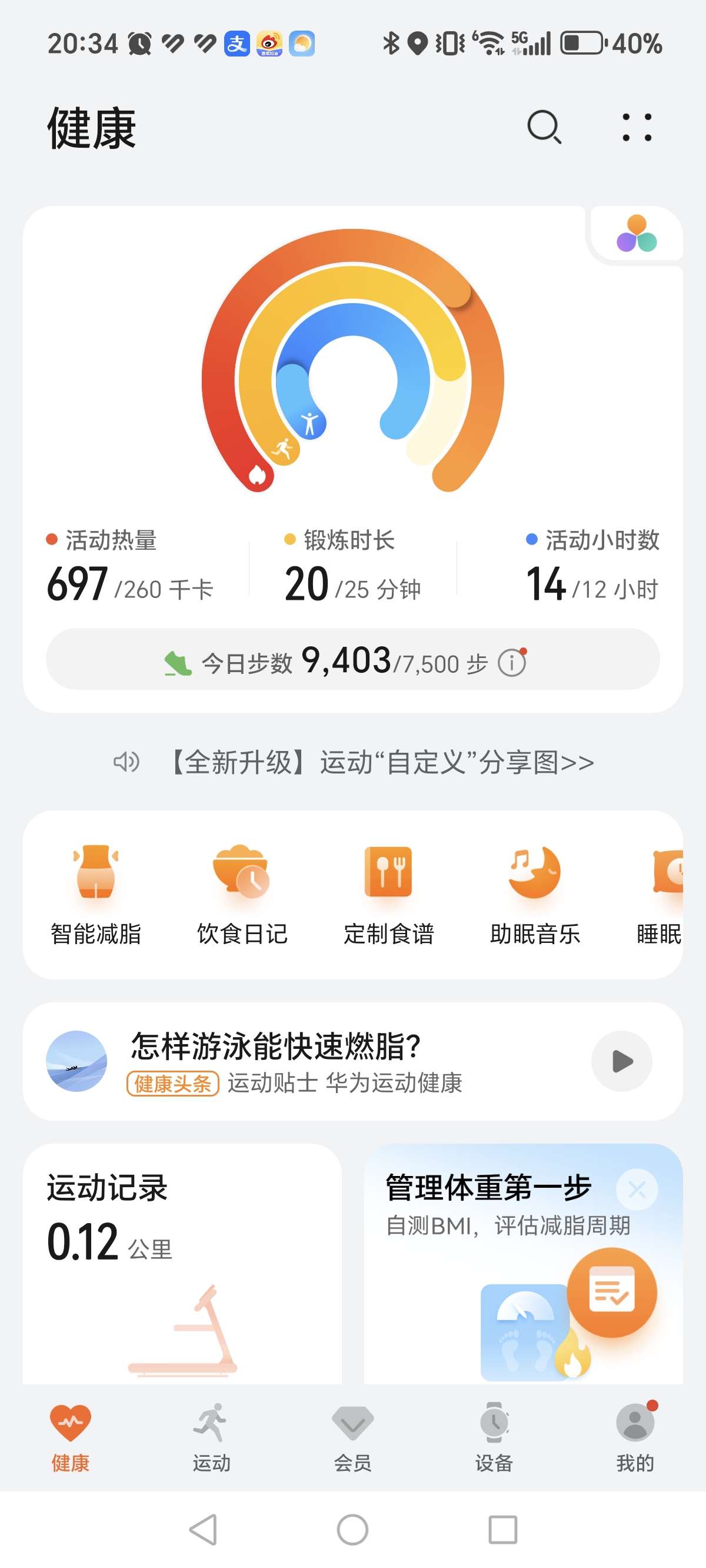Open the 智能减脂 (smart fat loss) feature
The width and height of the screenshot is (706, 1568).
point(98,895)
